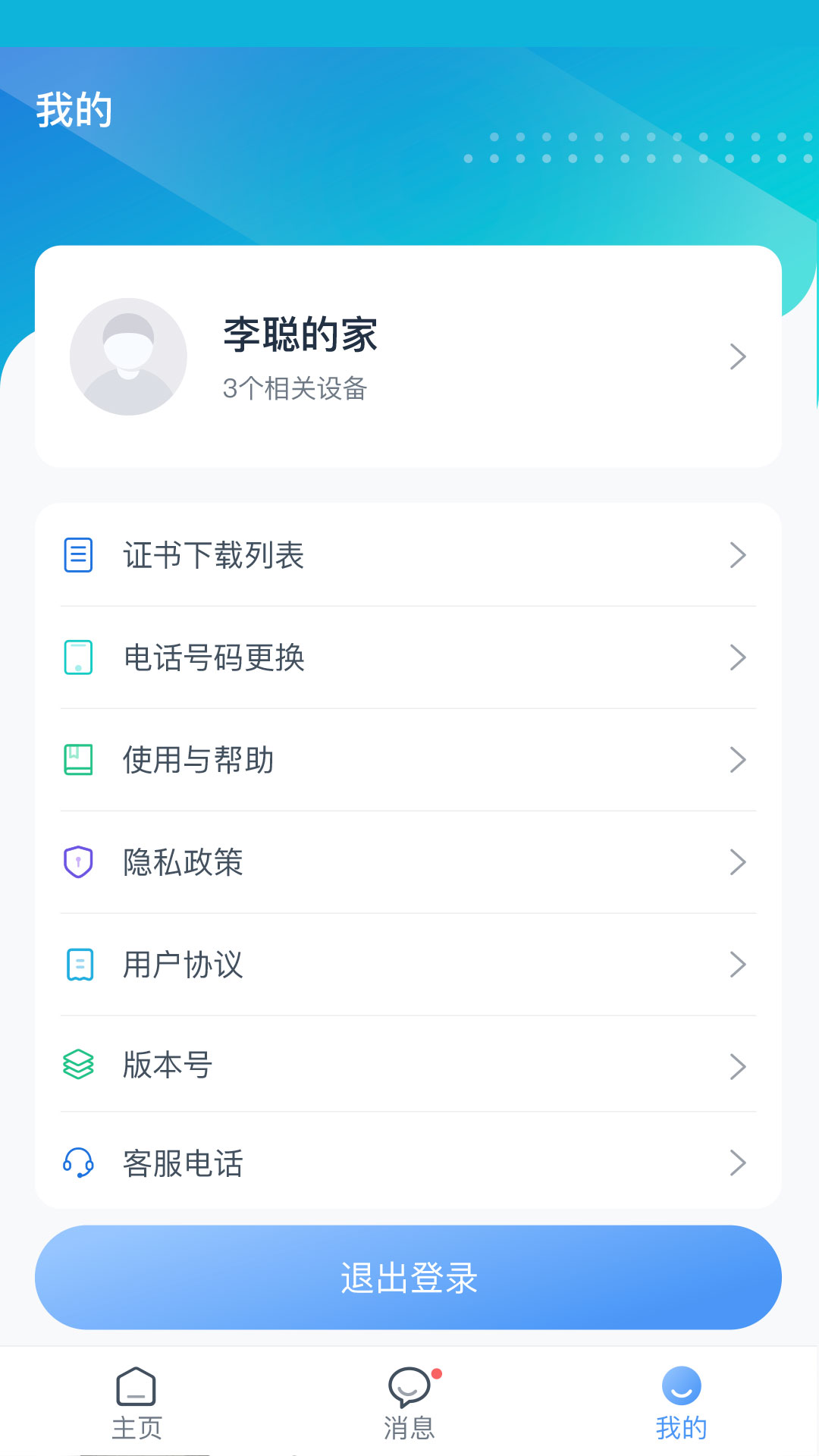Expand the 客服电话 row chevron
Image resolution: width=819 pixels, height=1456 pixels.
click(737, 1163)
